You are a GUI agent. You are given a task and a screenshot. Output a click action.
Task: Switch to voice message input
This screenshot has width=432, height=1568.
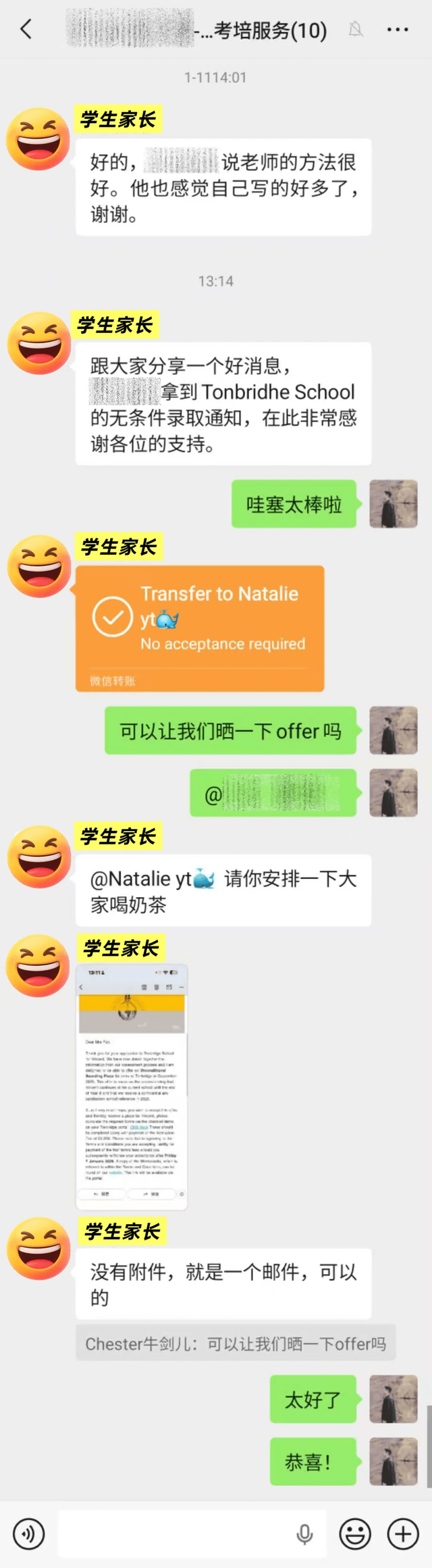28,1534
